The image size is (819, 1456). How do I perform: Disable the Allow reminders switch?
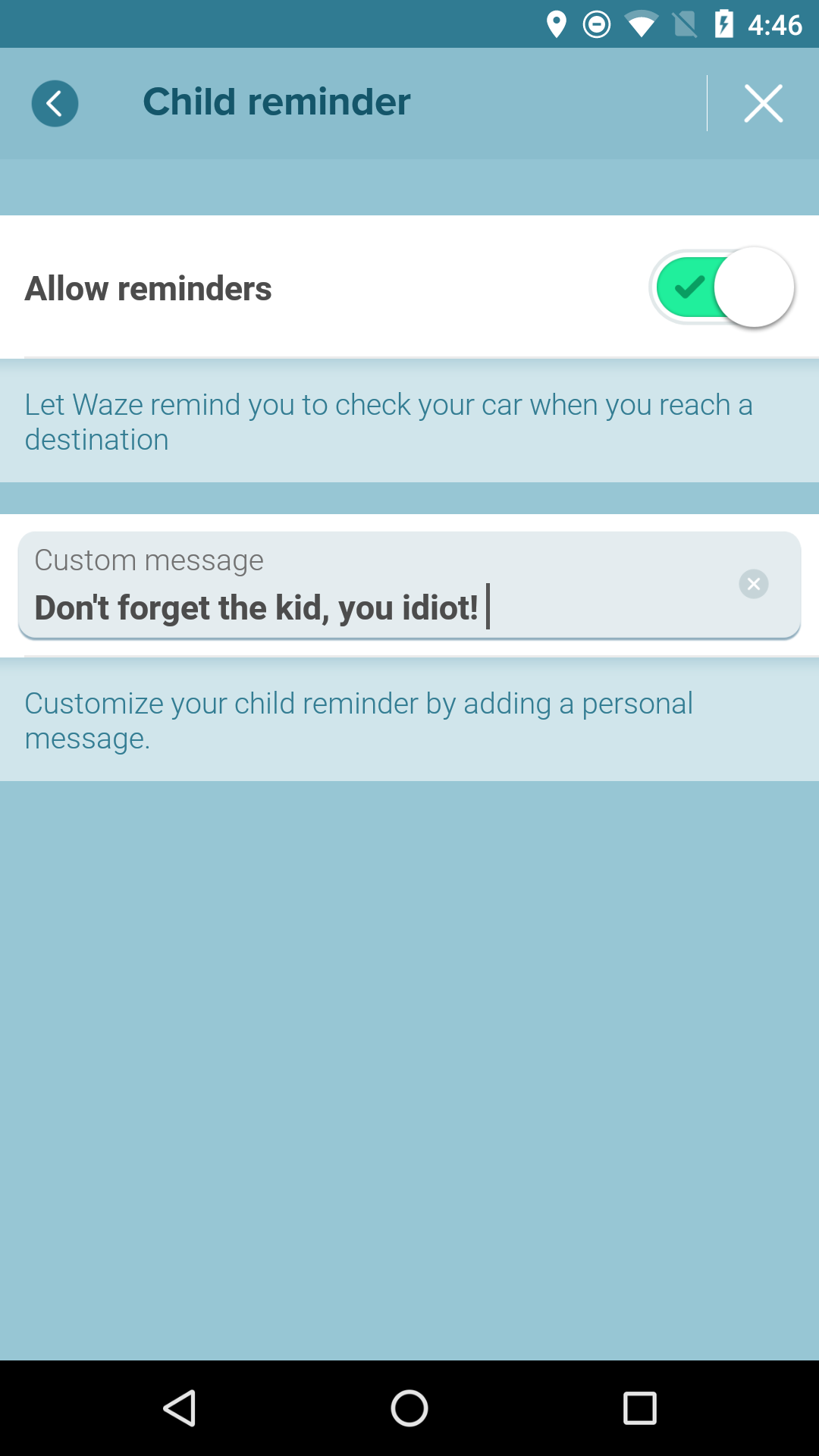(722, 287)
